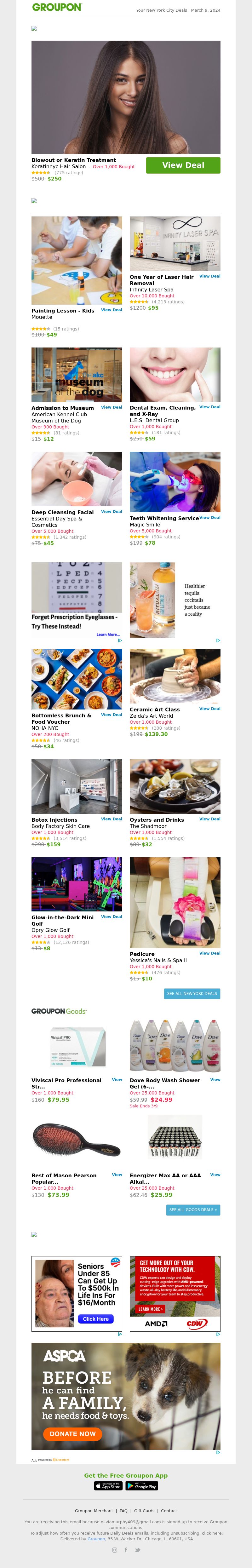This screenshot has width=252, height=1568.
Task: Open the Botox Injections deal
Action: pos(112,819)
